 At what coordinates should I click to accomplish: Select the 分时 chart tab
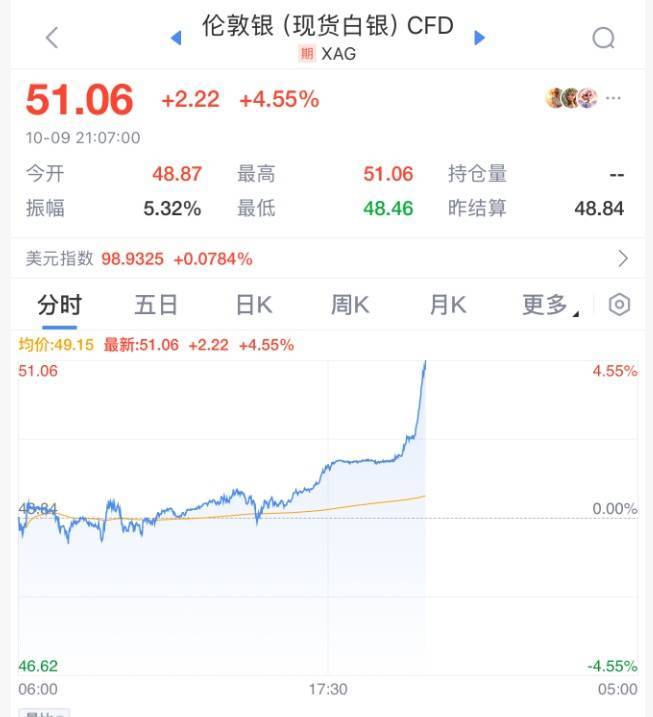(59, 305)
